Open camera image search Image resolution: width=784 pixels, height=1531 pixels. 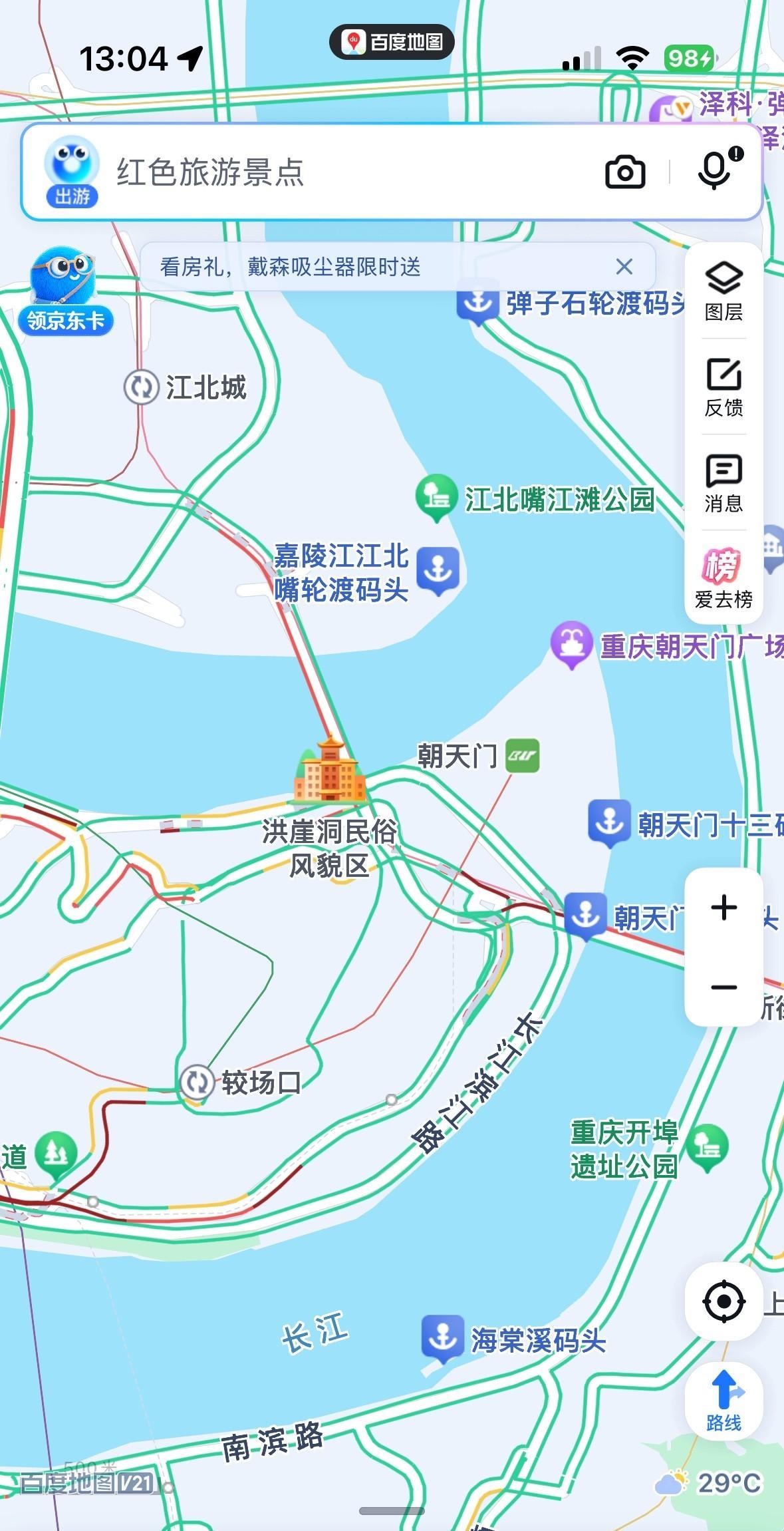click(x=624, y=172)
